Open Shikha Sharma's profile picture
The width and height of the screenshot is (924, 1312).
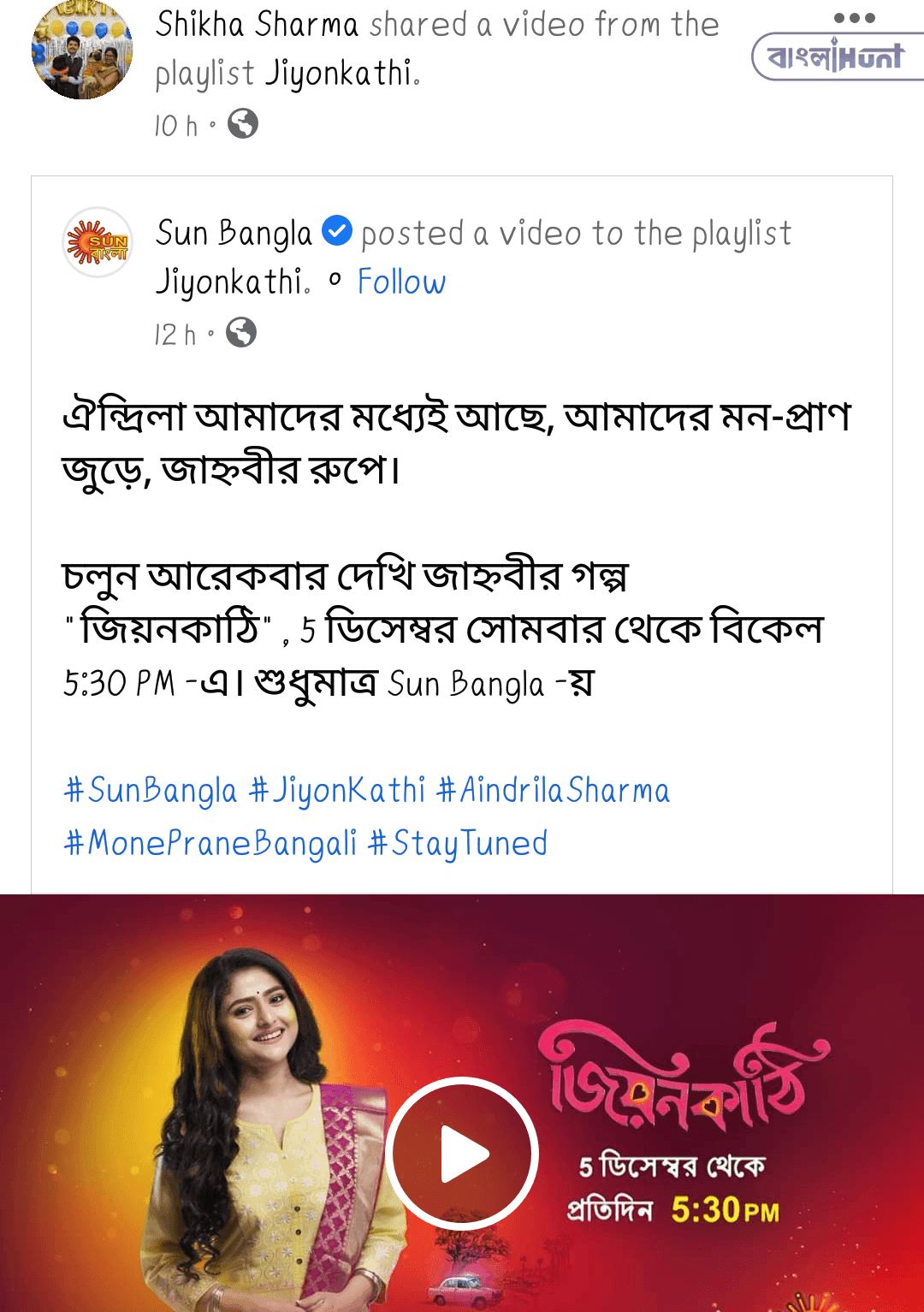(82, 50)
